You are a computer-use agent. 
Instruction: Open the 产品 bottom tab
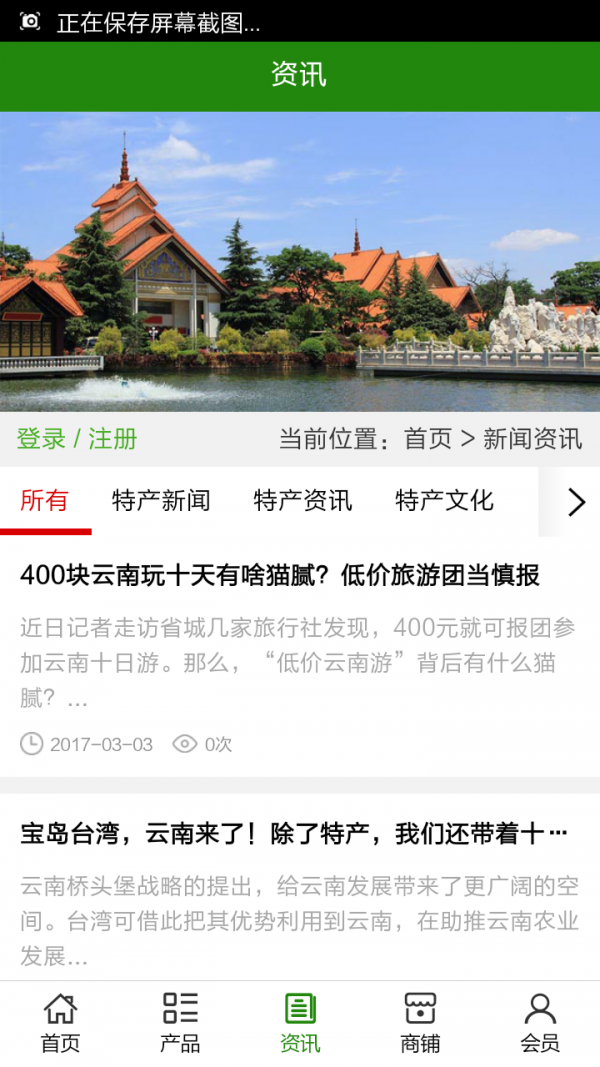tap(180, 1023)
